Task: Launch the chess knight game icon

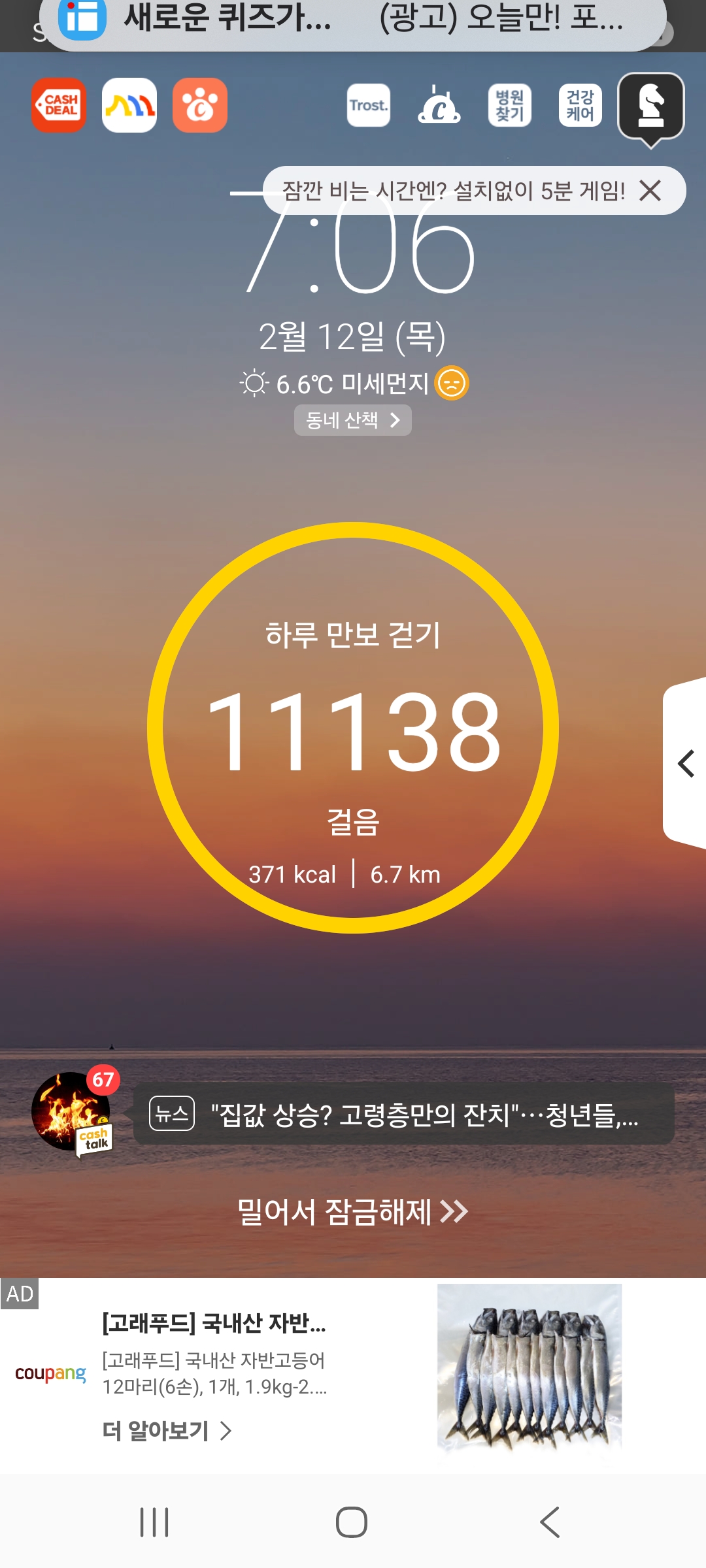Action: [651, 106]
